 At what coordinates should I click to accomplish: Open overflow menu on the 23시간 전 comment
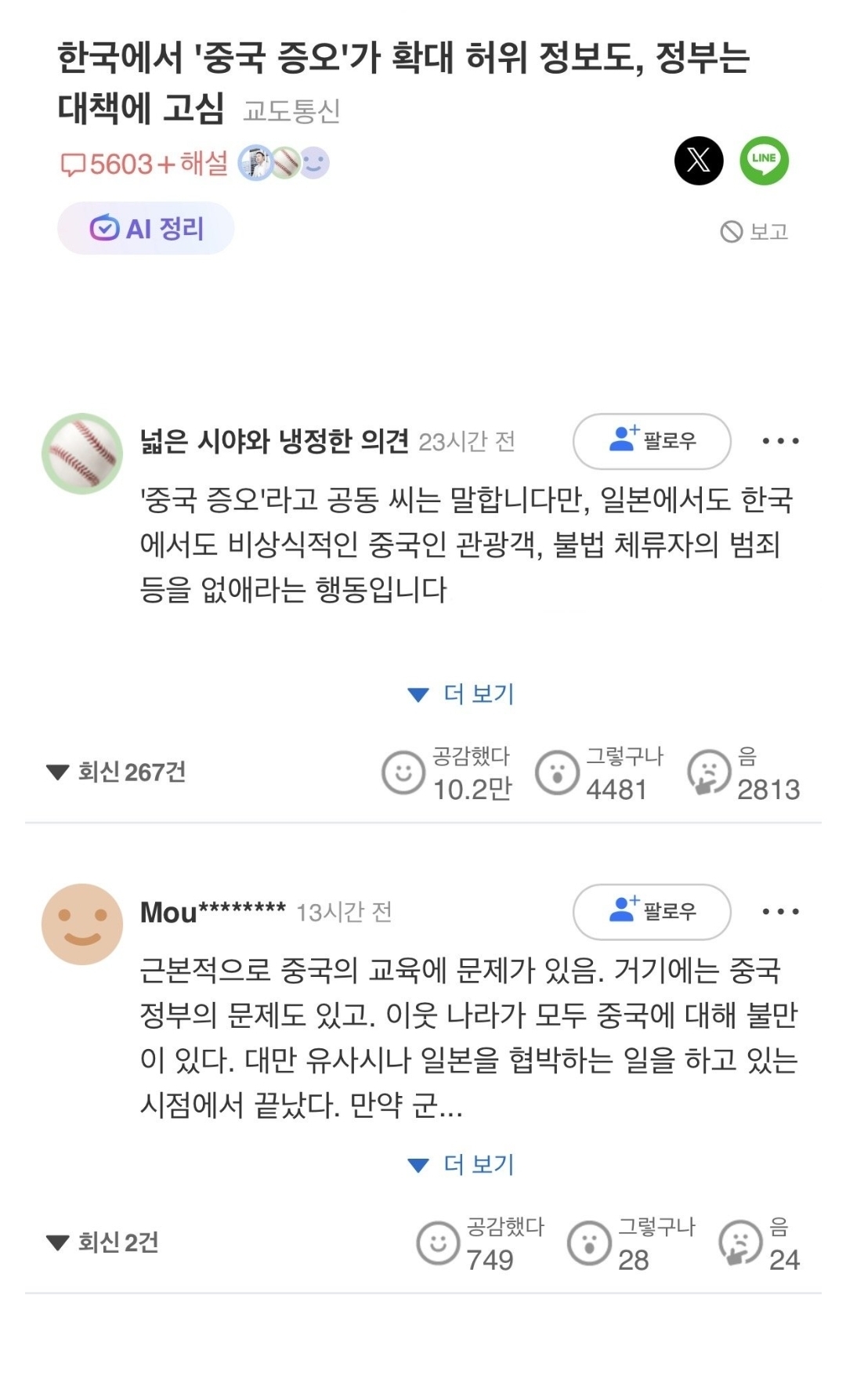[x=780, y=441]
